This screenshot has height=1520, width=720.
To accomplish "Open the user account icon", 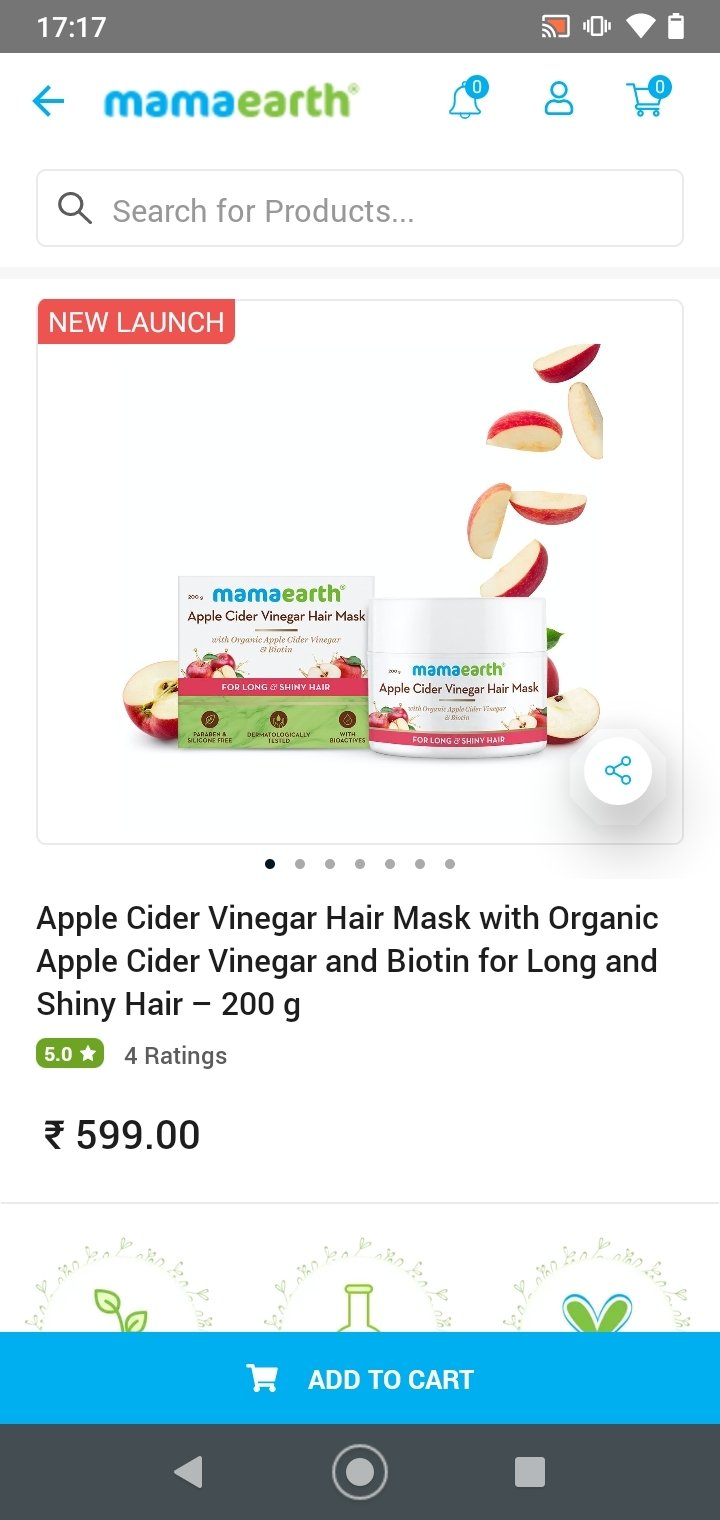I will pos(558,99).
